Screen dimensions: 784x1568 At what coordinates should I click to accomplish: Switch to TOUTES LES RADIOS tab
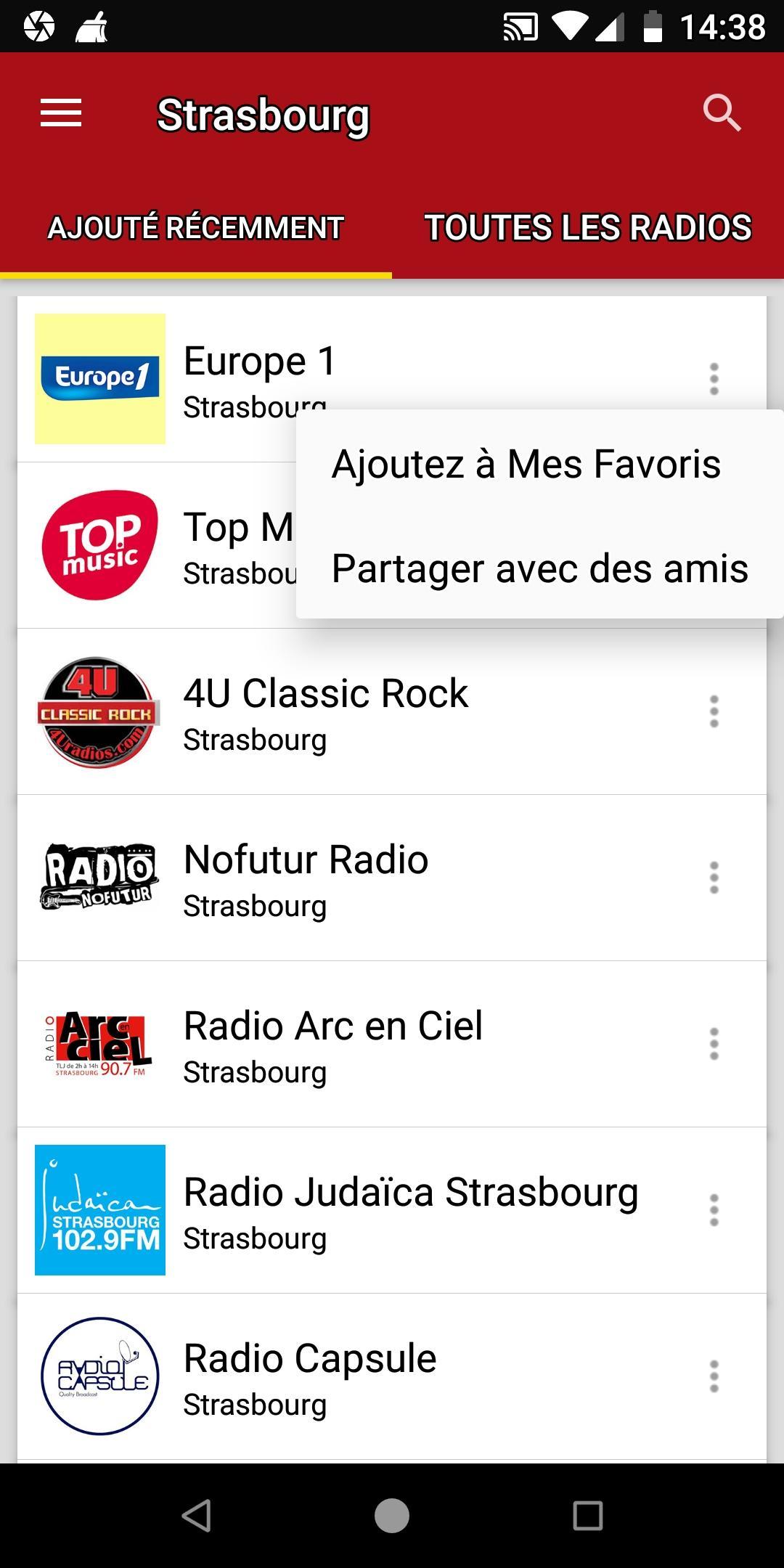click(588, 226)
